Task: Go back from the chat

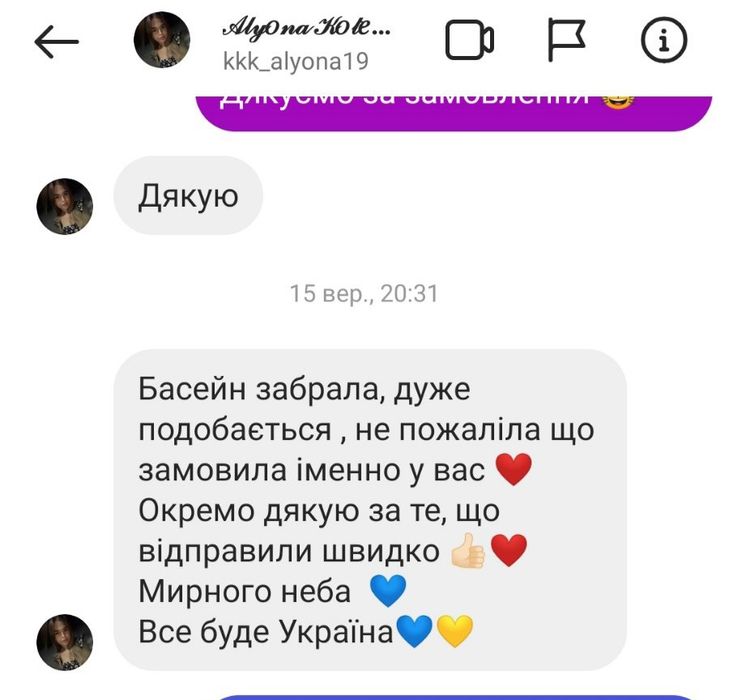Action: point(56,41)
